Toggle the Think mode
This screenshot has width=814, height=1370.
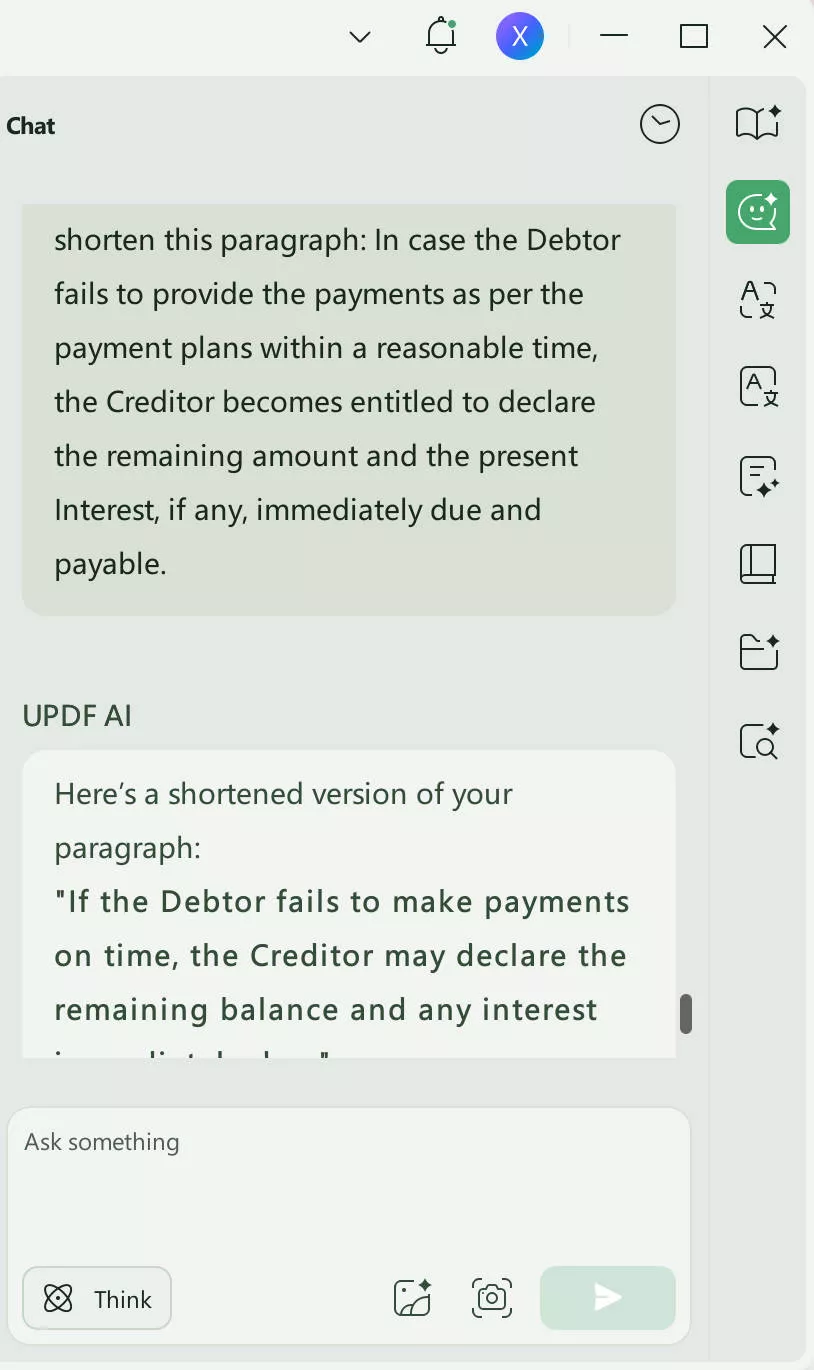(x=96, y=1298)
